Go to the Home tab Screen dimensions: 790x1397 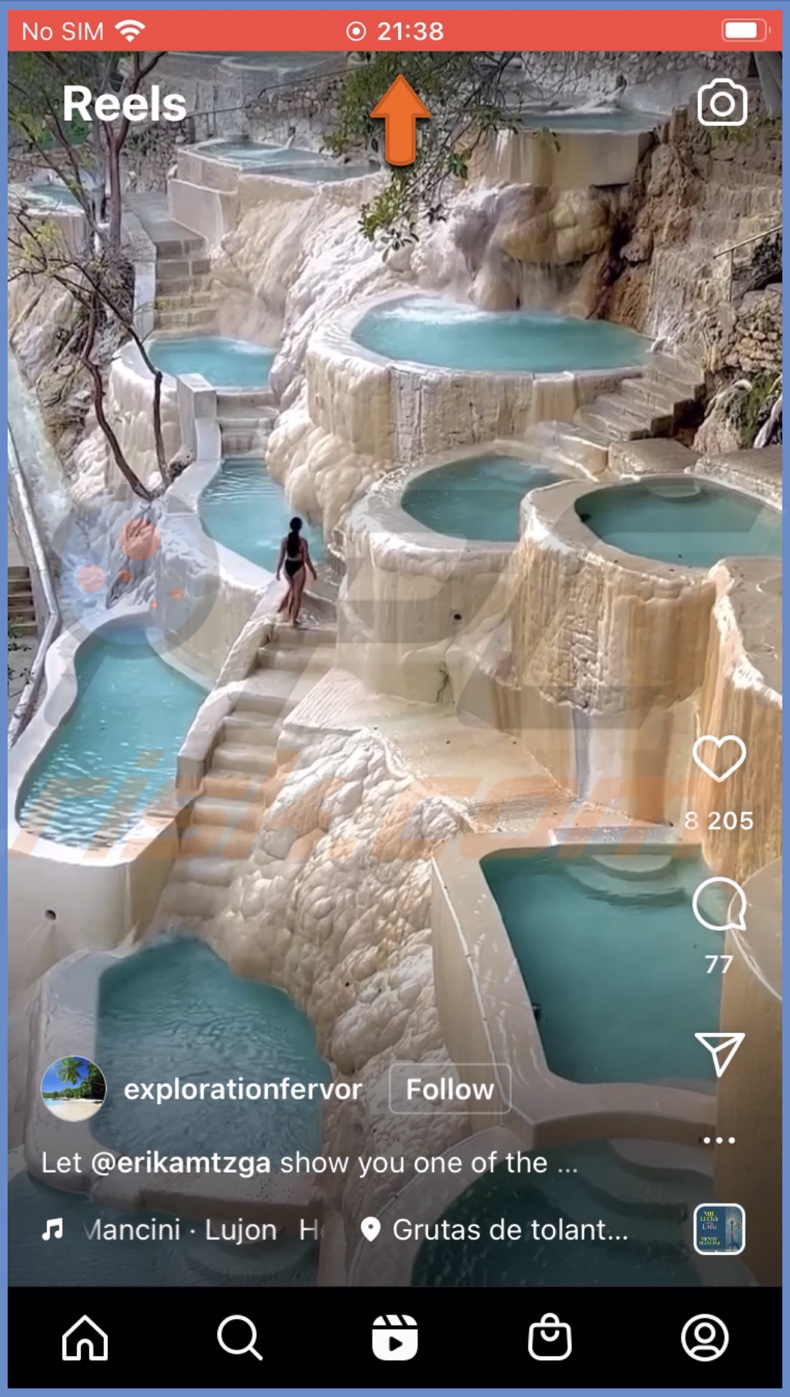coord(85,1337)
